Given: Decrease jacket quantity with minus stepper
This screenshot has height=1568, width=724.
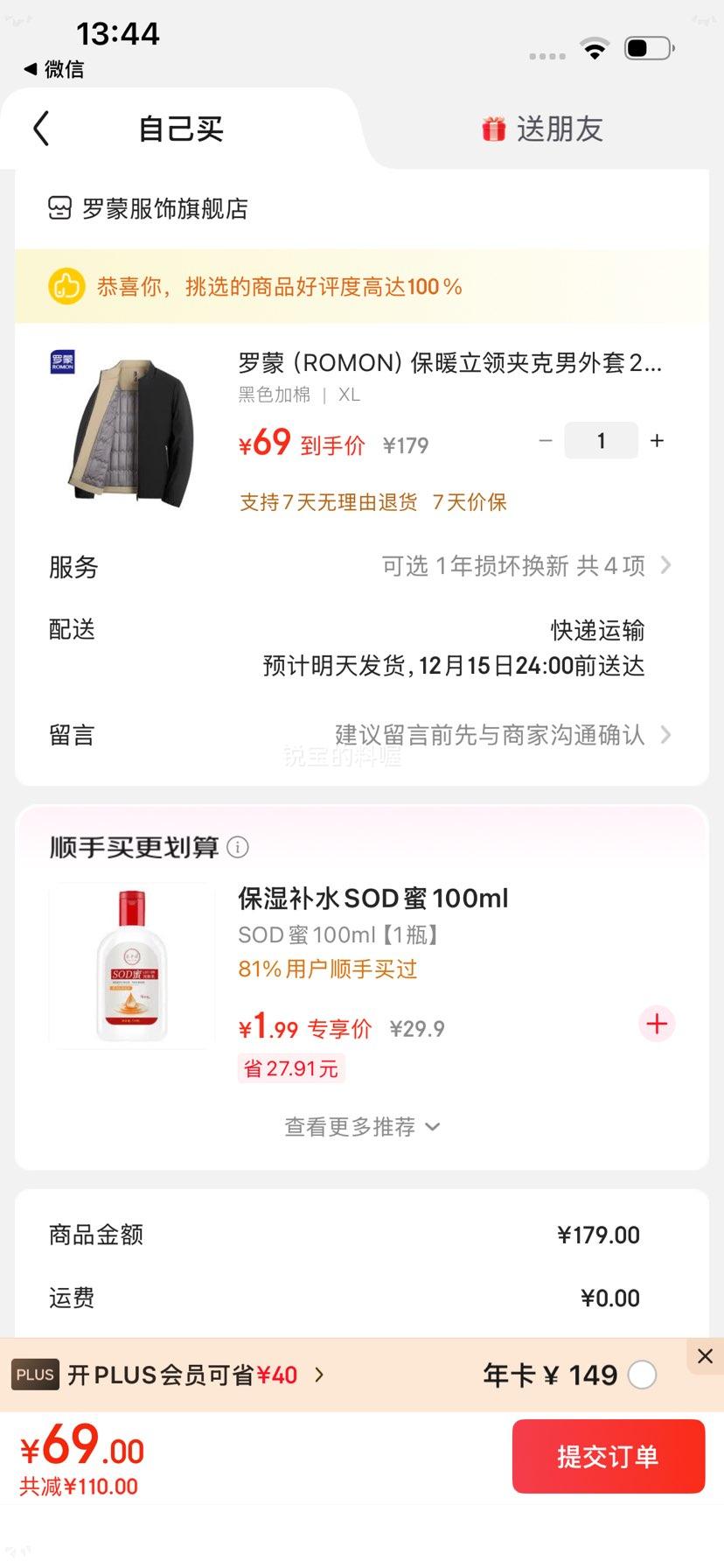Looking at the screenshot, I should (x=546, y=441).
